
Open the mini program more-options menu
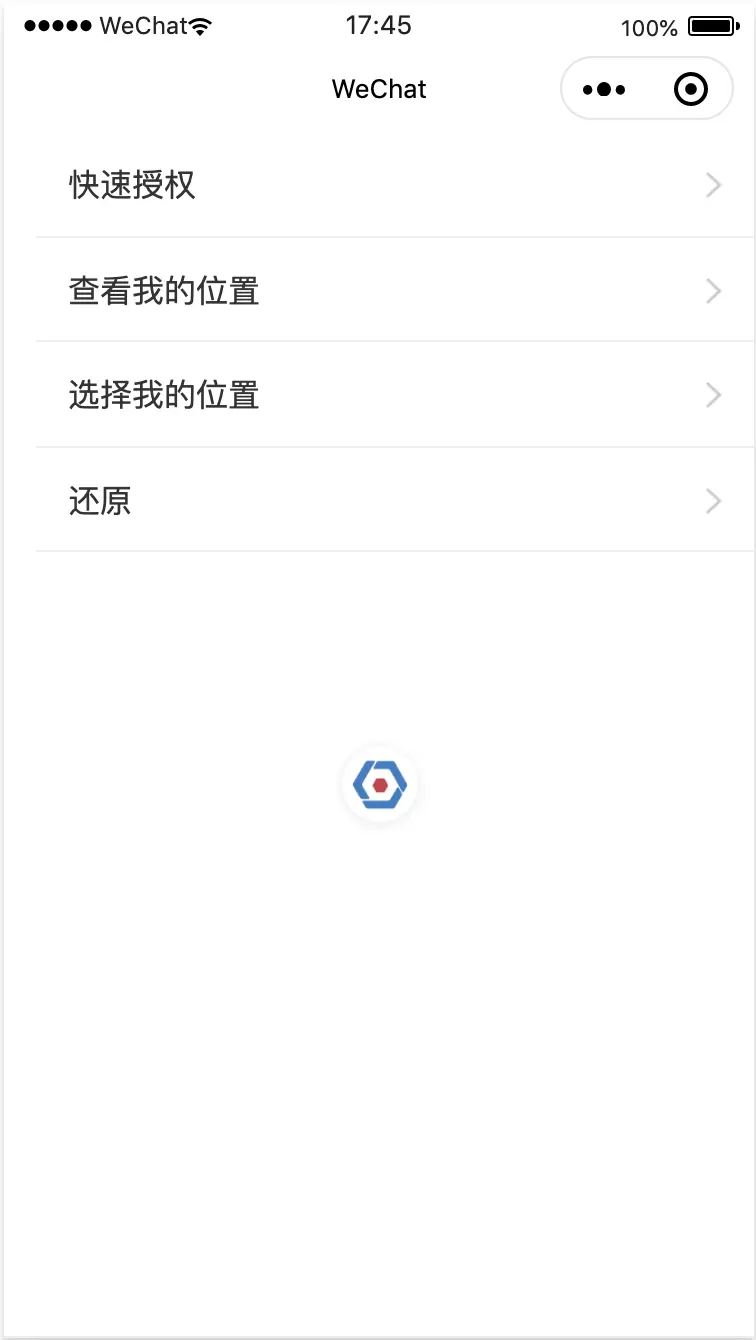point(604,90)
